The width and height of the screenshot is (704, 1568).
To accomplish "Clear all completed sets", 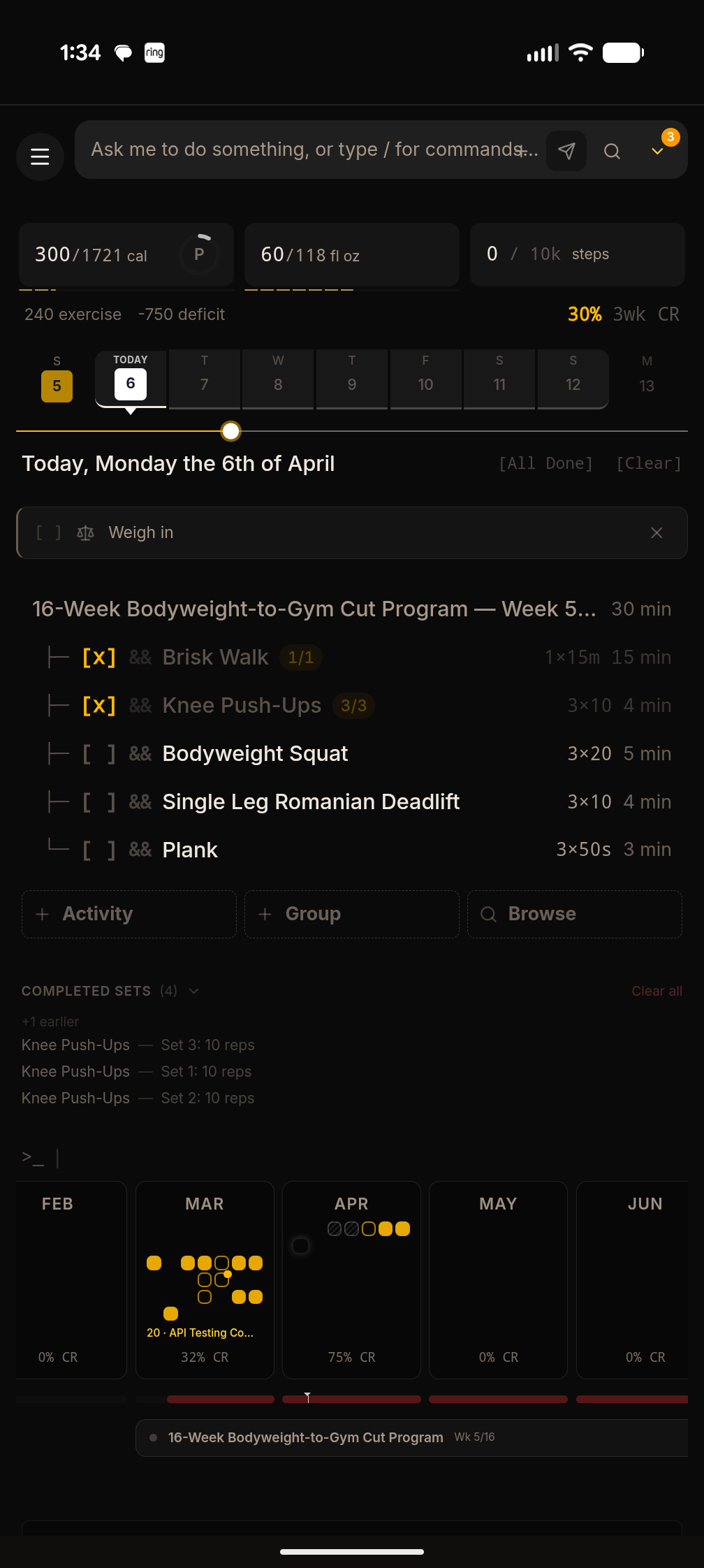I will point(657,991).
